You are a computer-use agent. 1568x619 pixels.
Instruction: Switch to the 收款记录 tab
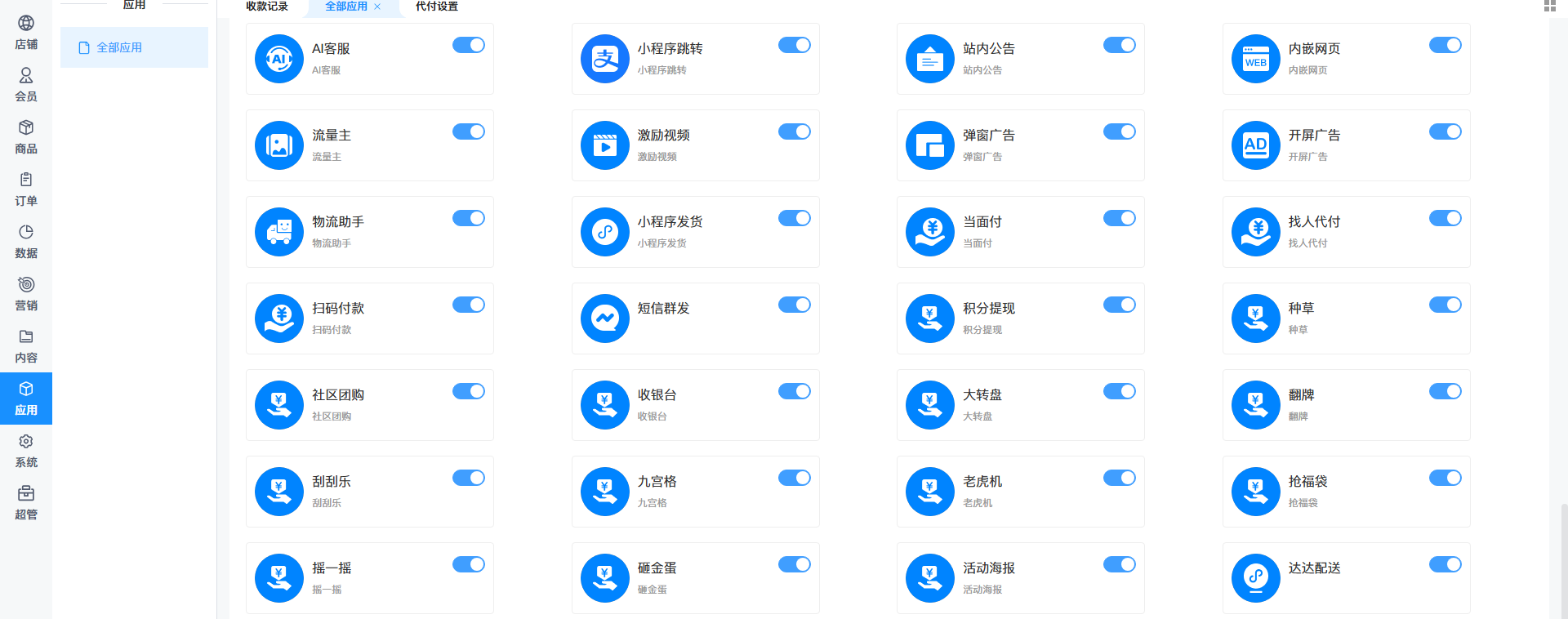pyautogui.click(x=267, y=7)
